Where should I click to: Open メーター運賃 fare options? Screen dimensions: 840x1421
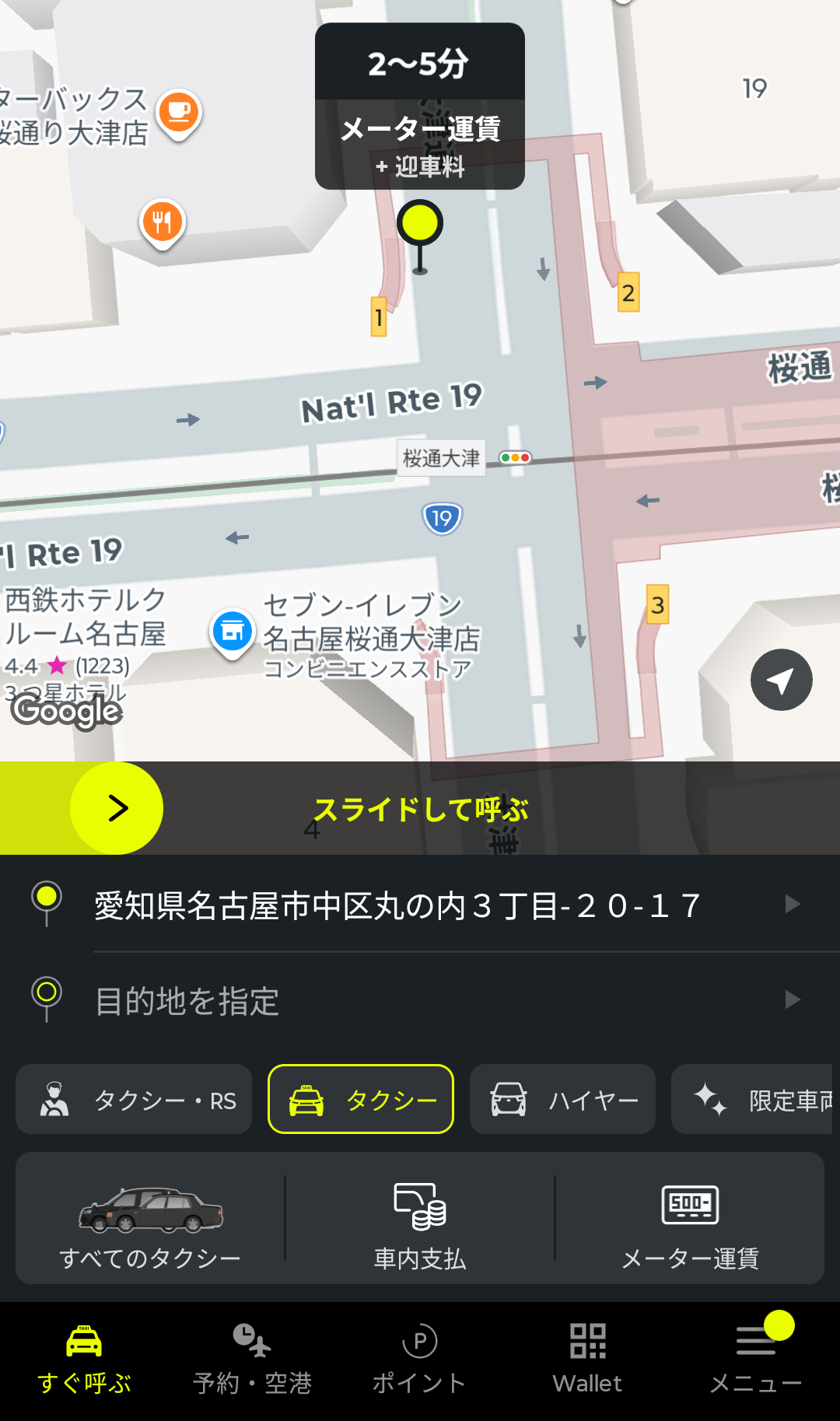pyautogui.click(x=690, y=1218)
